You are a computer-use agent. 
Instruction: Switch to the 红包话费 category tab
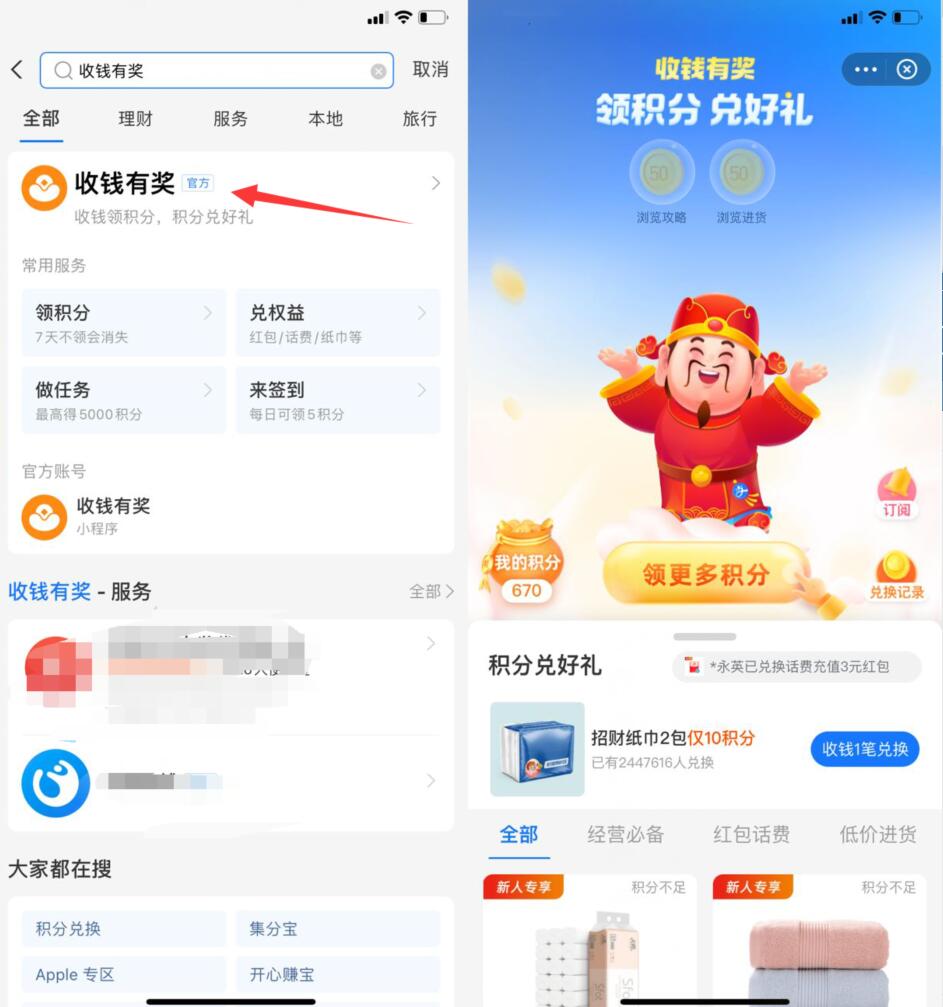click(751, 834)
